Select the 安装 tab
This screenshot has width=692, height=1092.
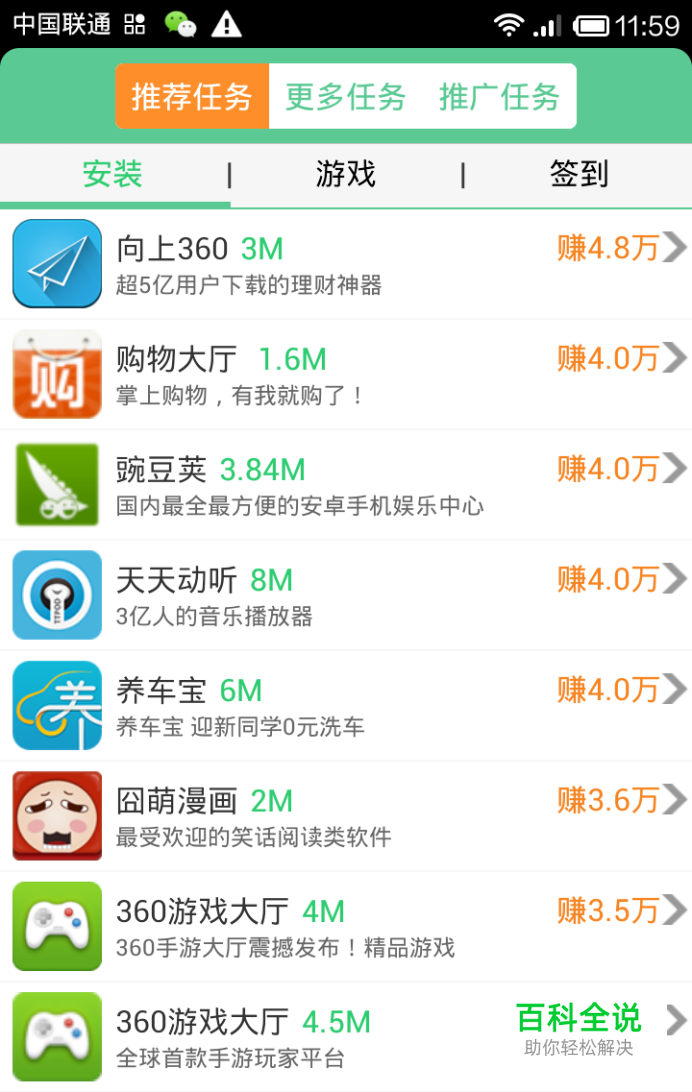113,174
